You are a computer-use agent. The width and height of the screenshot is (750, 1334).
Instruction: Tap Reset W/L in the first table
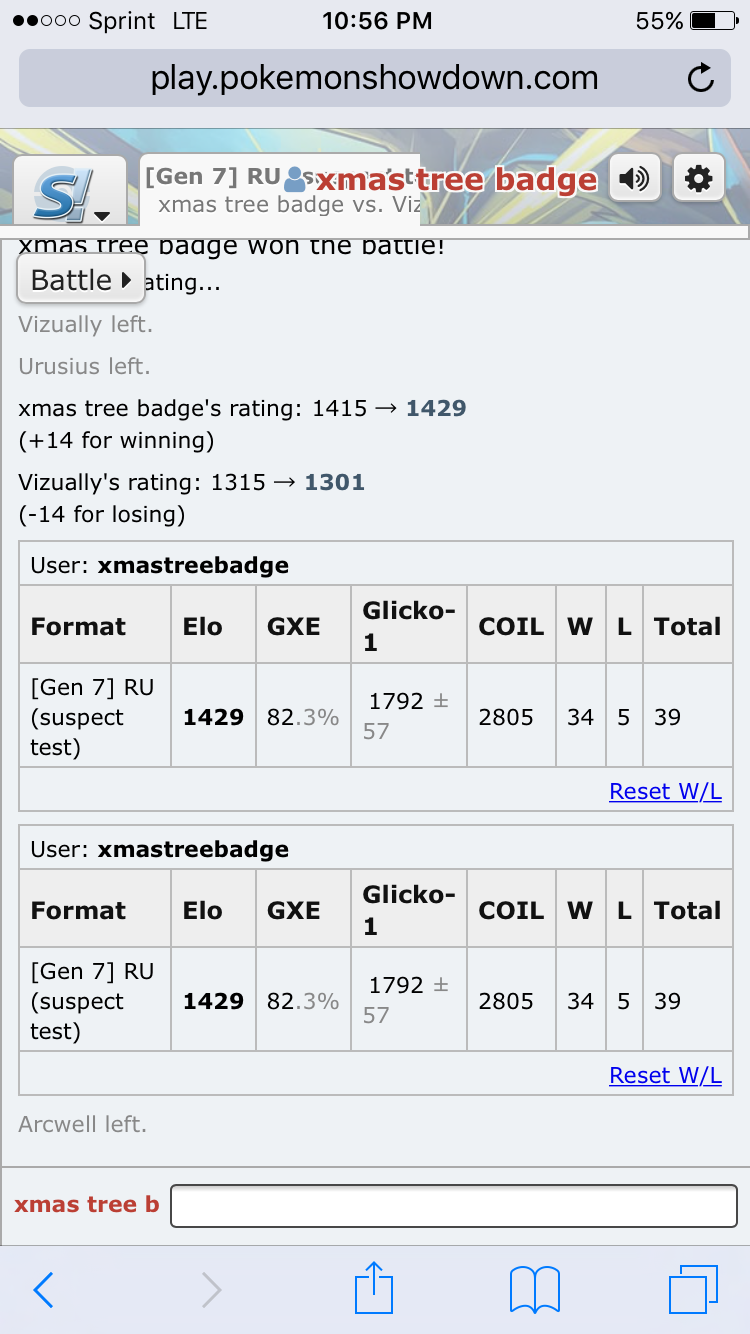[665, 791]
